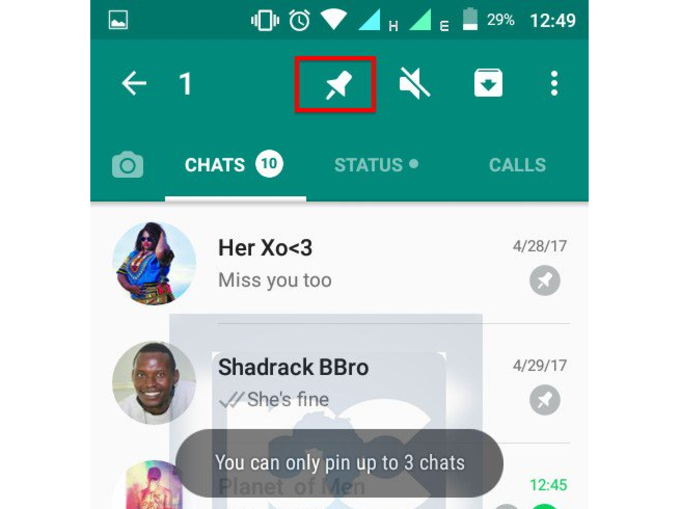This screenshot has height=509, width=680.
Task: View Shadrack BBro profile picture
Action: pyautogui.click(x=154, y=383)
